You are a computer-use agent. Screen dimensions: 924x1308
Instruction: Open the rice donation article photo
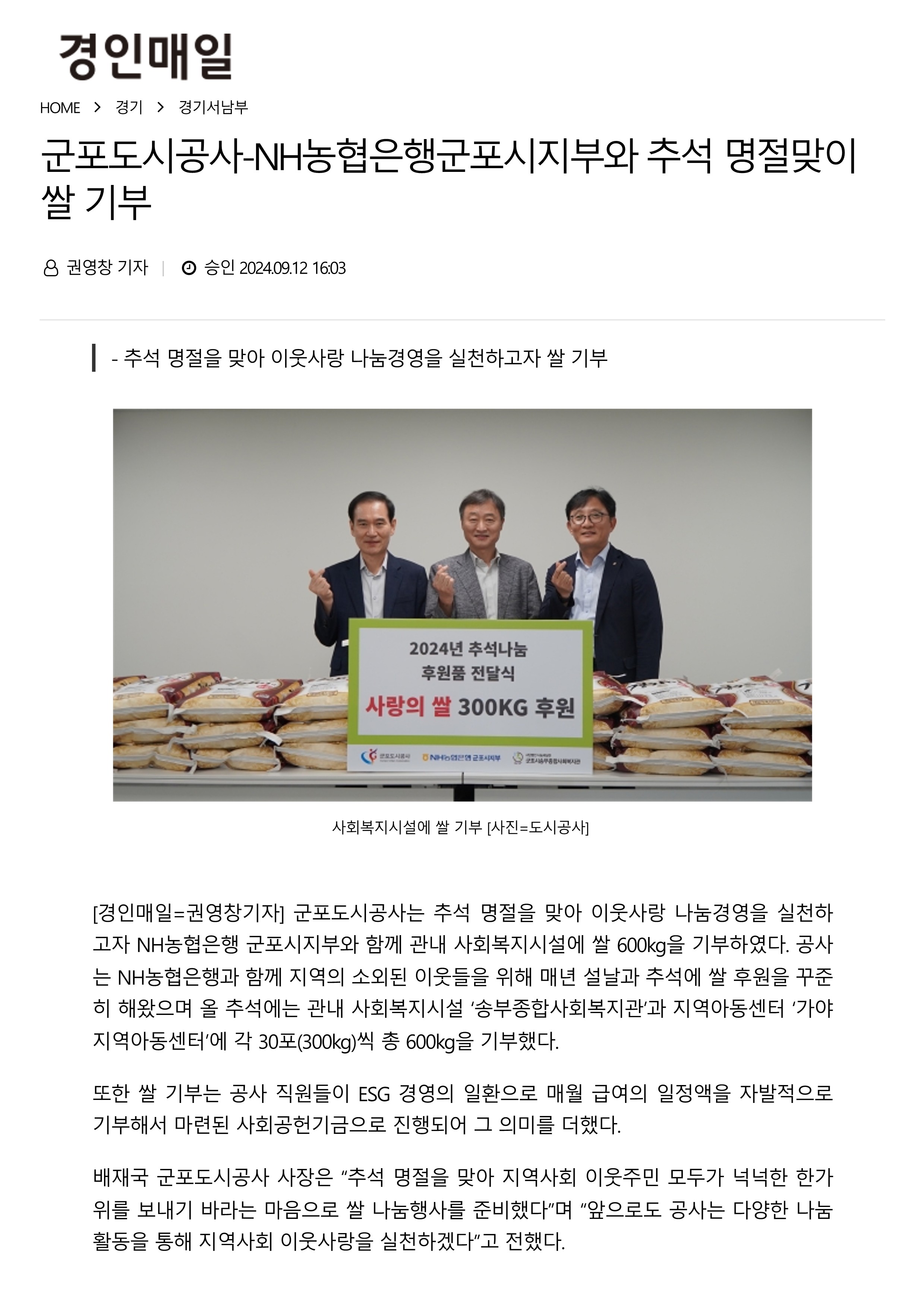click(462, 604)
